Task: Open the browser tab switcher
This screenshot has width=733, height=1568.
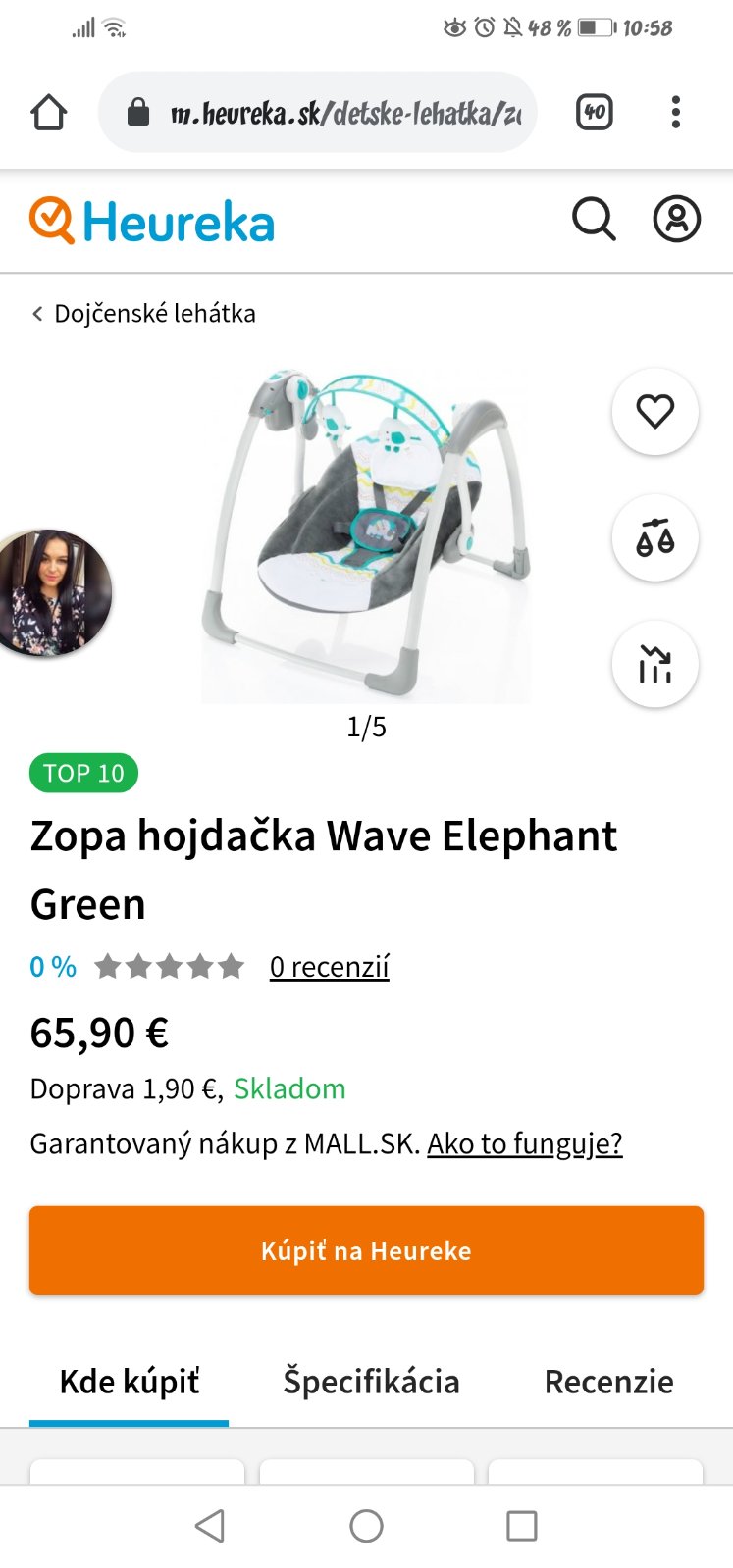Action: pyautogui.click(x=594, y=112)
